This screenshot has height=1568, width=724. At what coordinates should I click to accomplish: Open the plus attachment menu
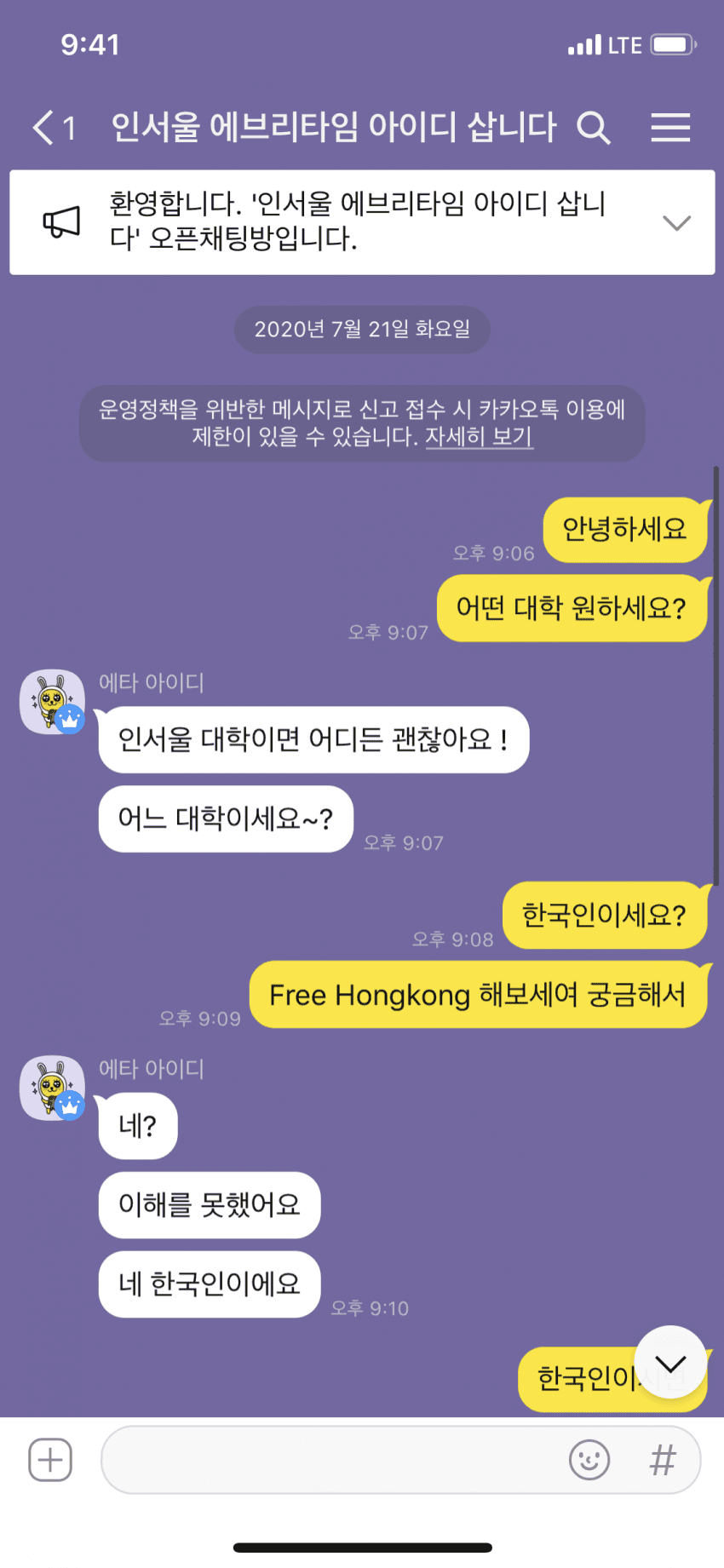coord(50,1460)
